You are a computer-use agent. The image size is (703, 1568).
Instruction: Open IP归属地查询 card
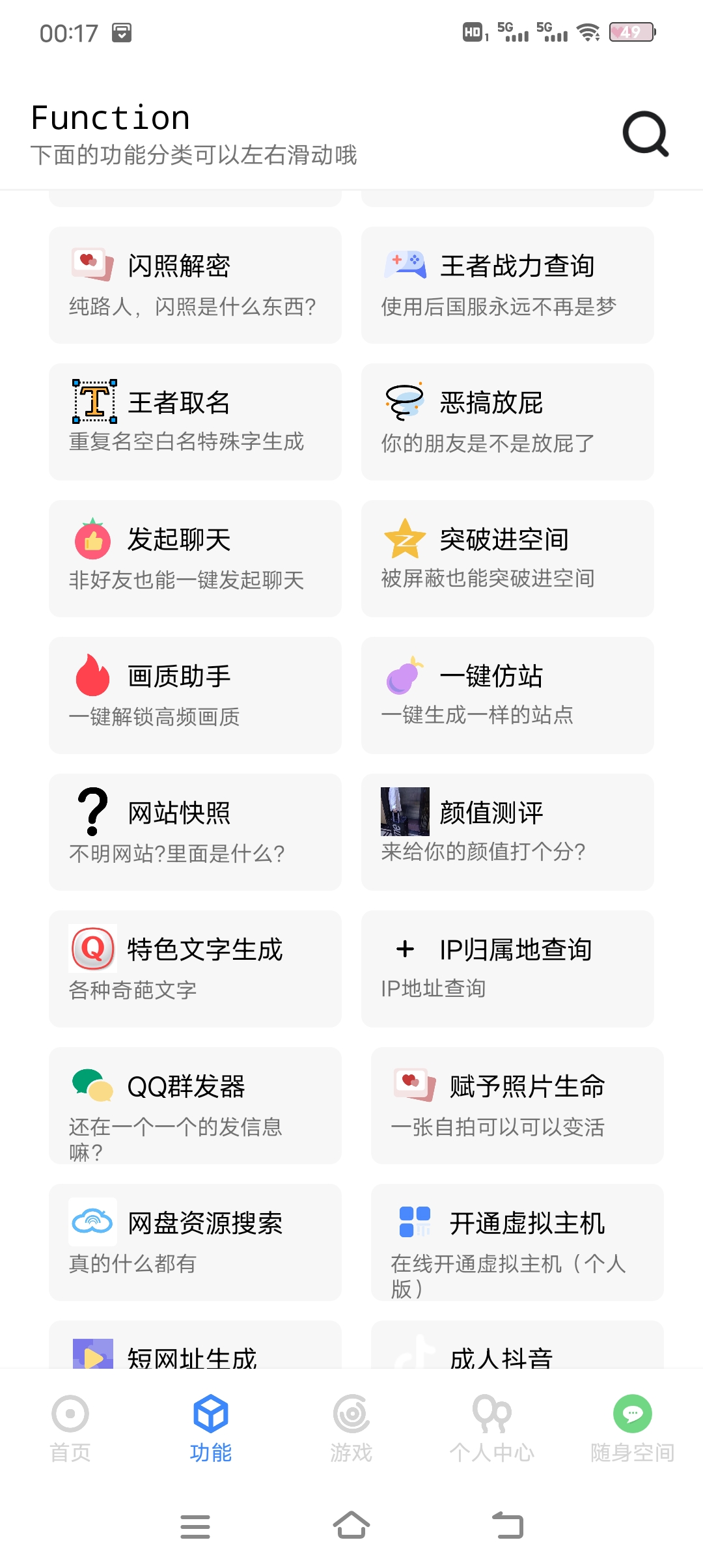tap(508, 969)
